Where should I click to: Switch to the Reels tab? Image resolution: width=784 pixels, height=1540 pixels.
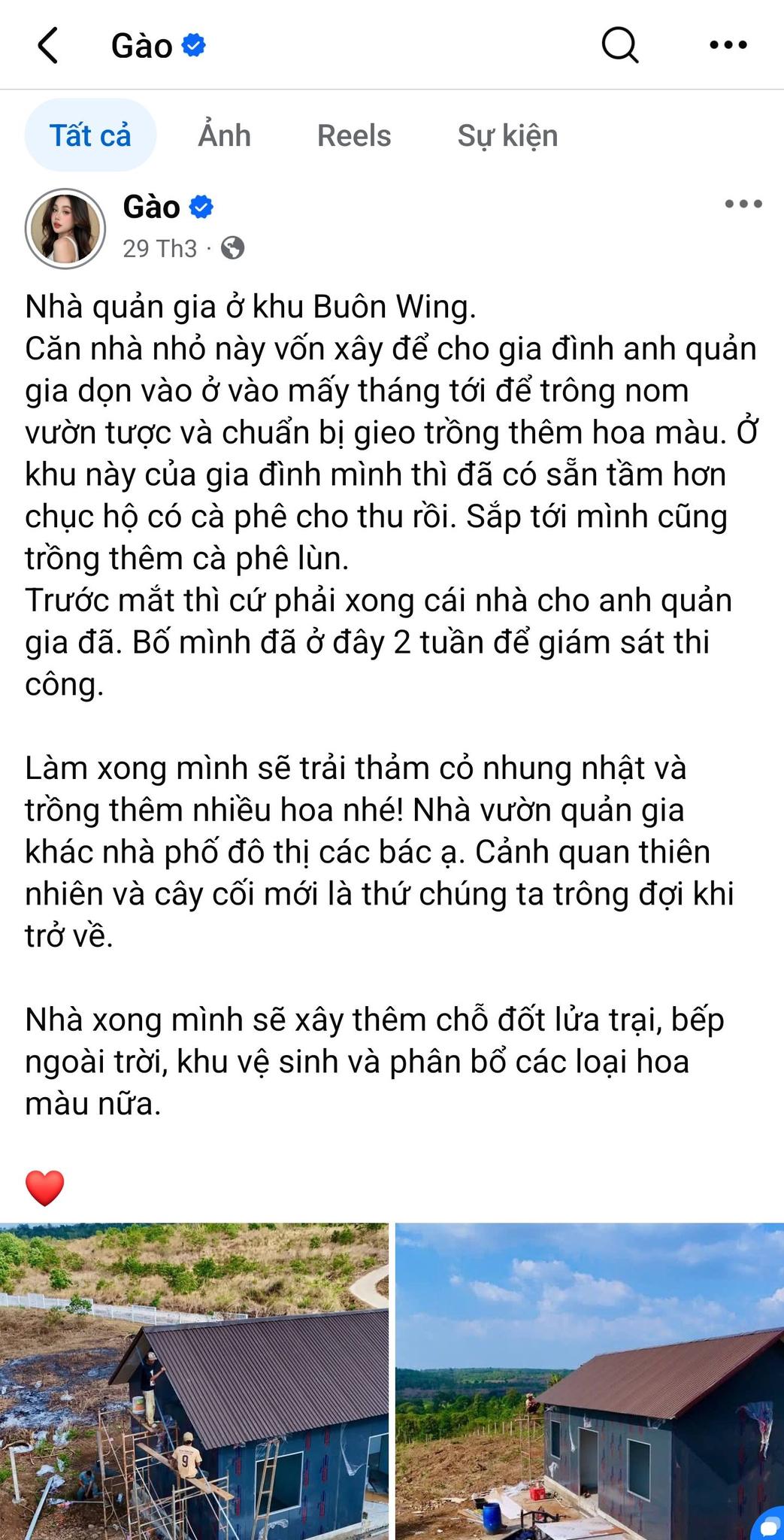(x=354, y=135)
